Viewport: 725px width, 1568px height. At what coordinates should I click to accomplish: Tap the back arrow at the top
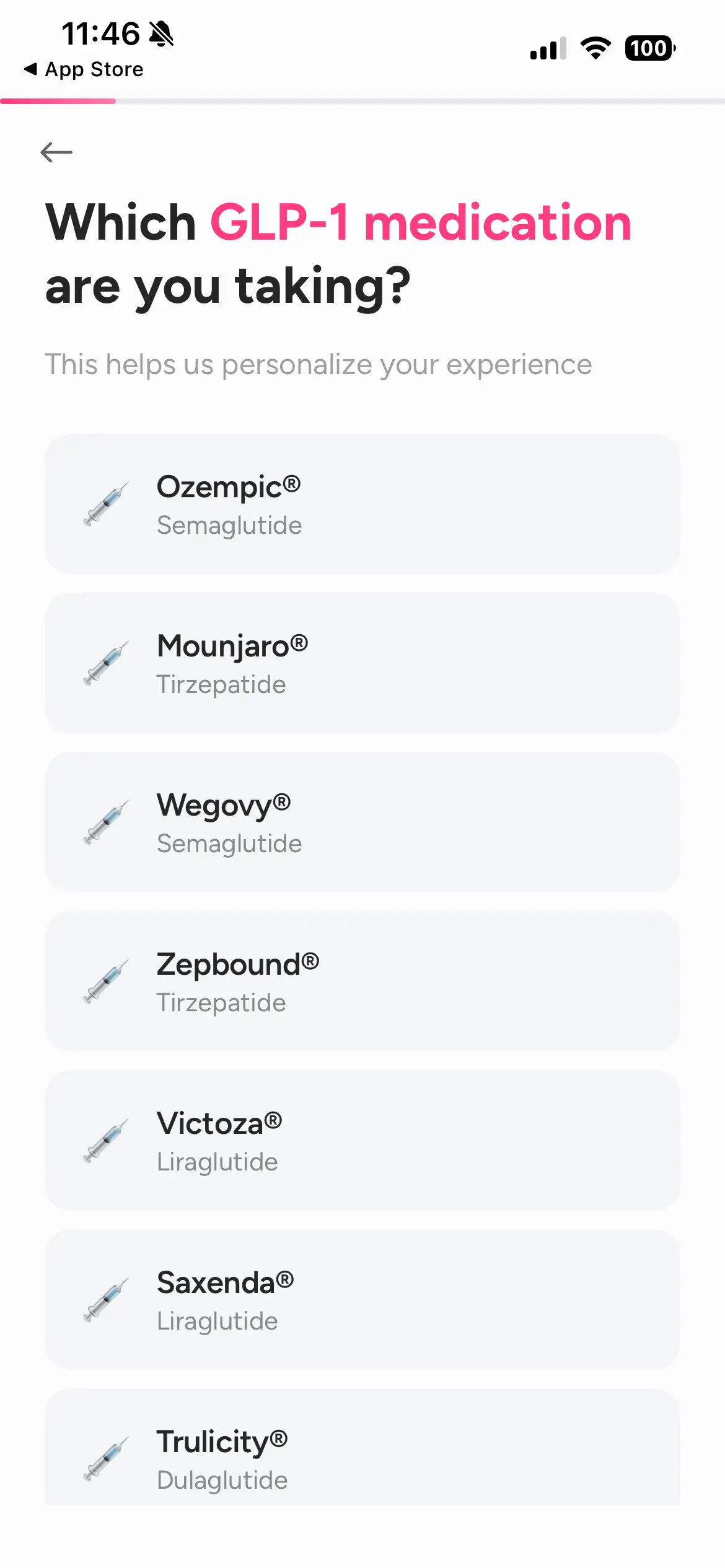[58, 151]
